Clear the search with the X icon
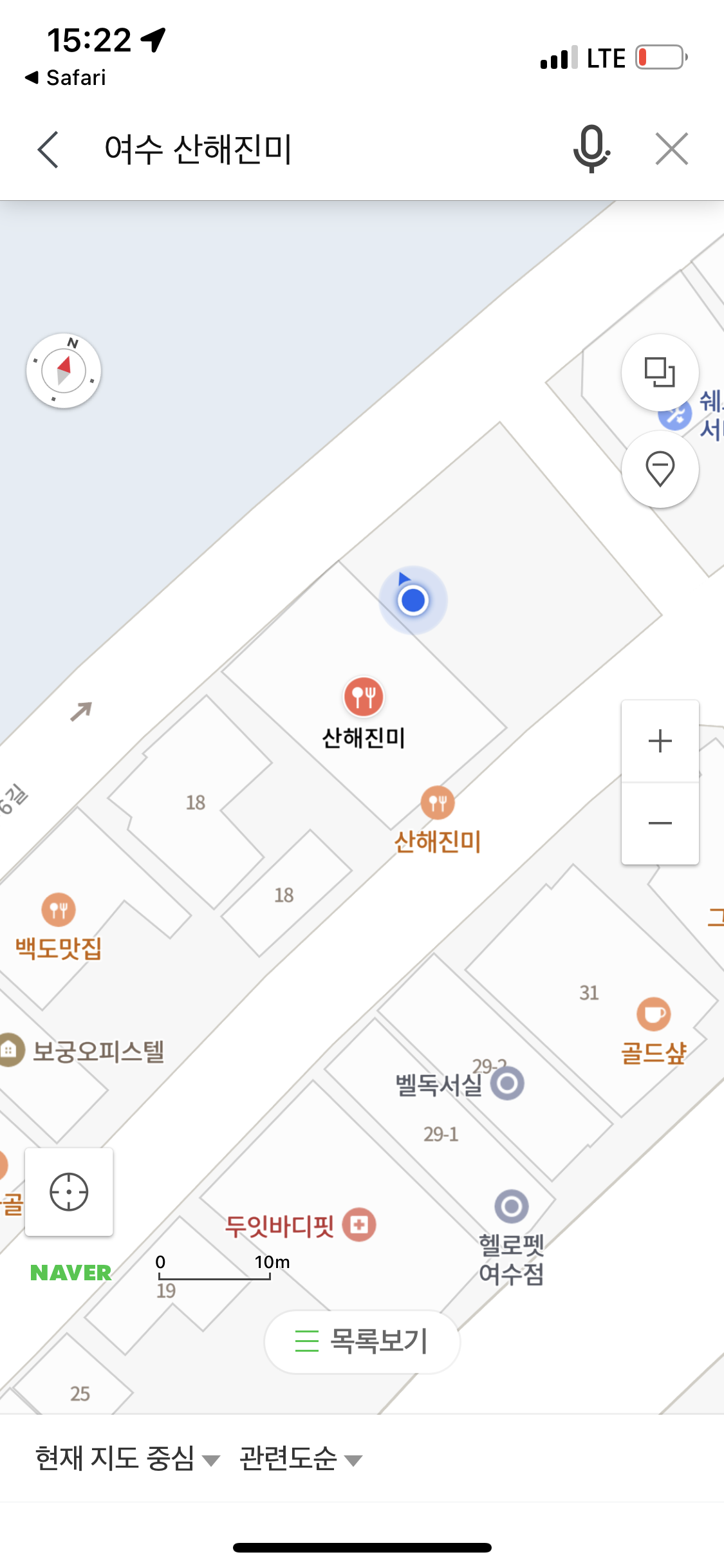 point(671,149)
